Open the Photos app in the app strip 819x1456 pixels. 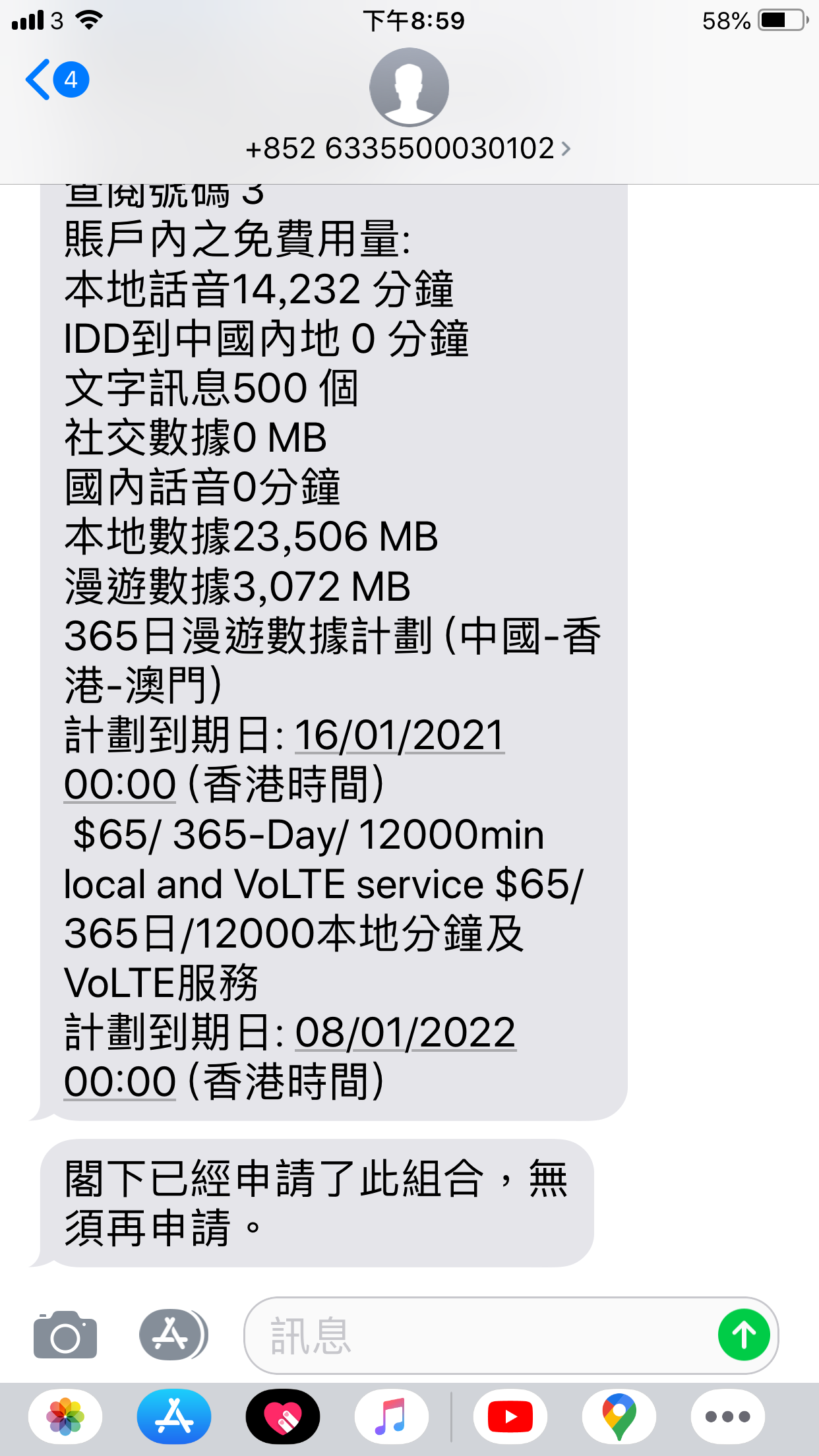coord(65,1416)
